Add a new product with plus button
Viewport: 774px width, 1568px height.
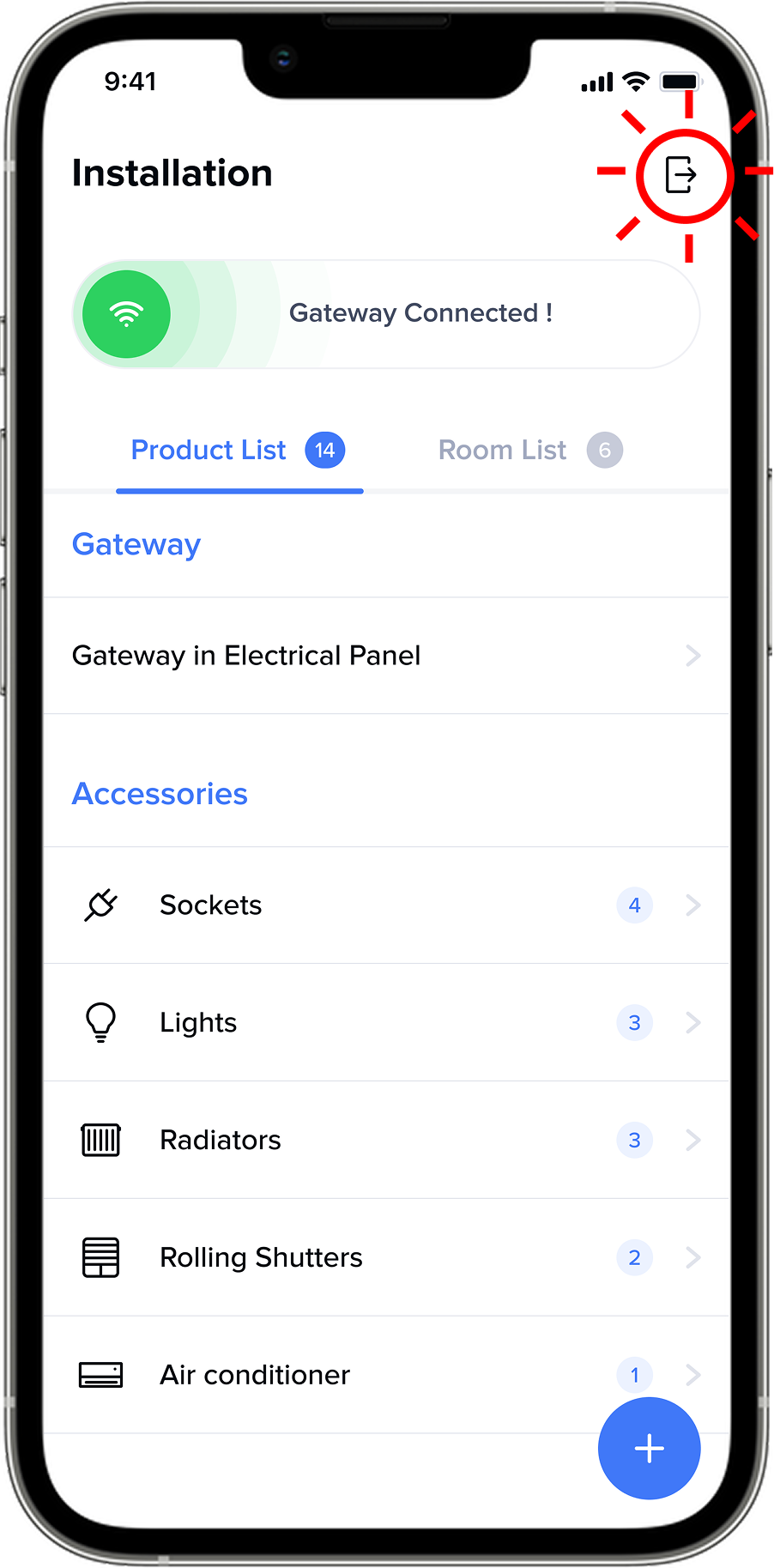click(649, 1448)
